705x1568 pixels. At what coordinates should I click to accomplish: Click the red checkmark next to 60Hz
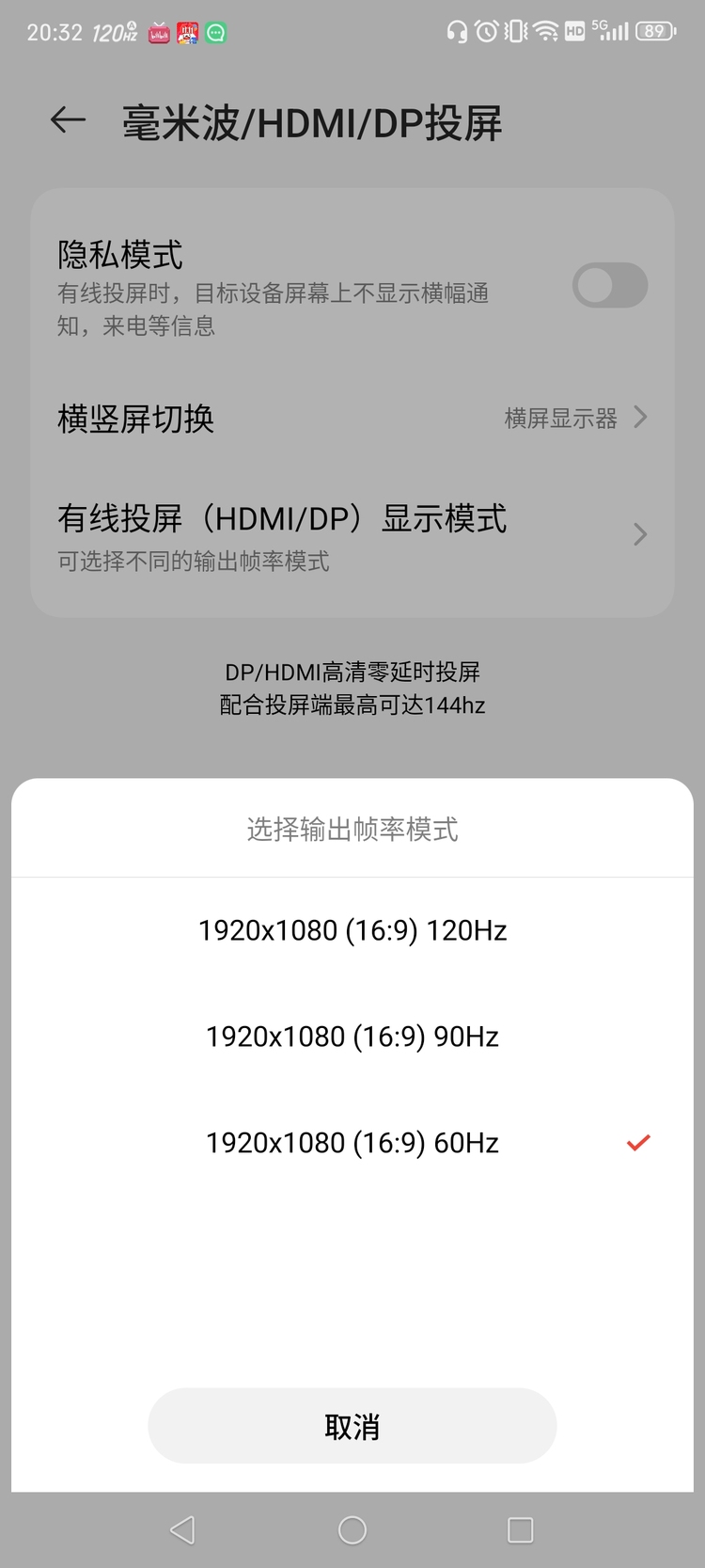638,1142
